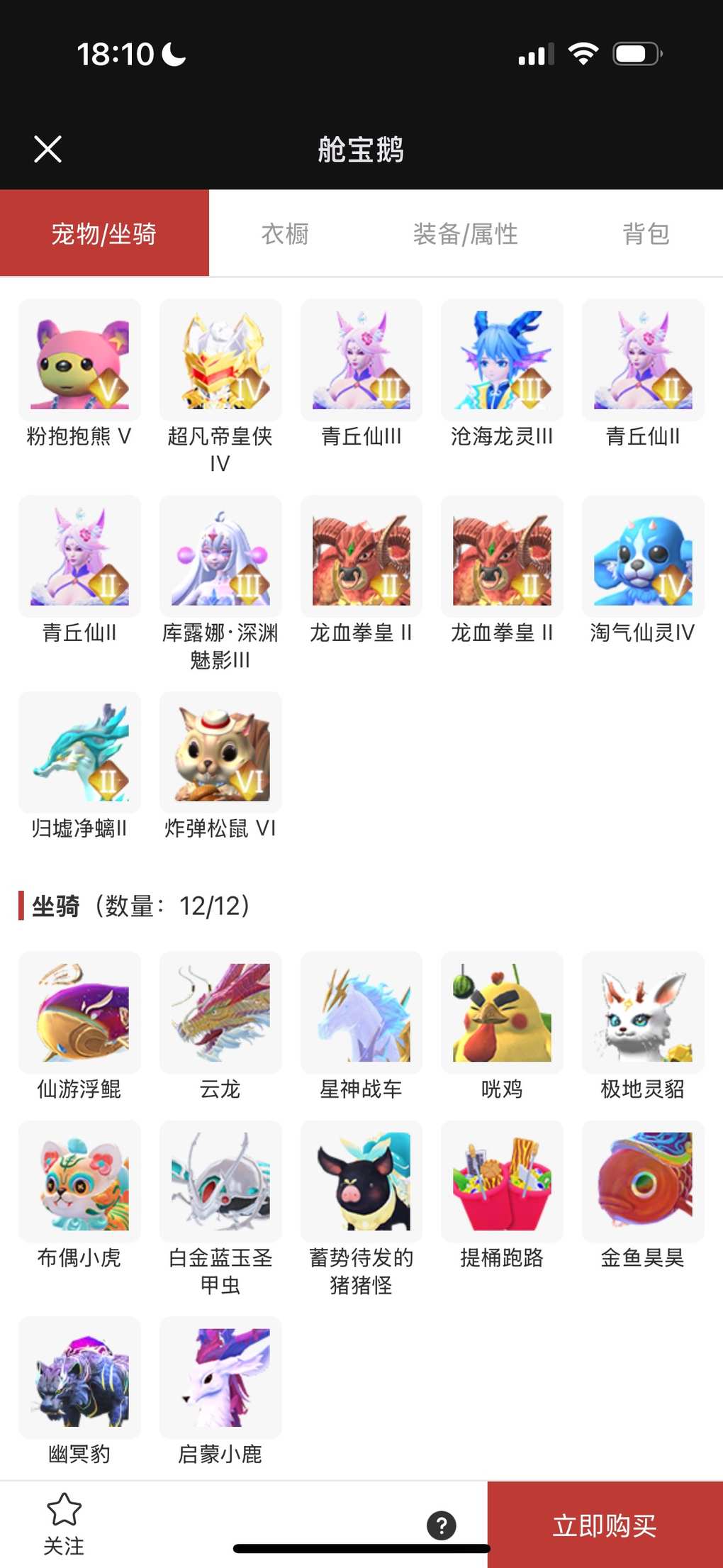Open the 沧海龙灵III pet tile

click(x=502, y=360)
